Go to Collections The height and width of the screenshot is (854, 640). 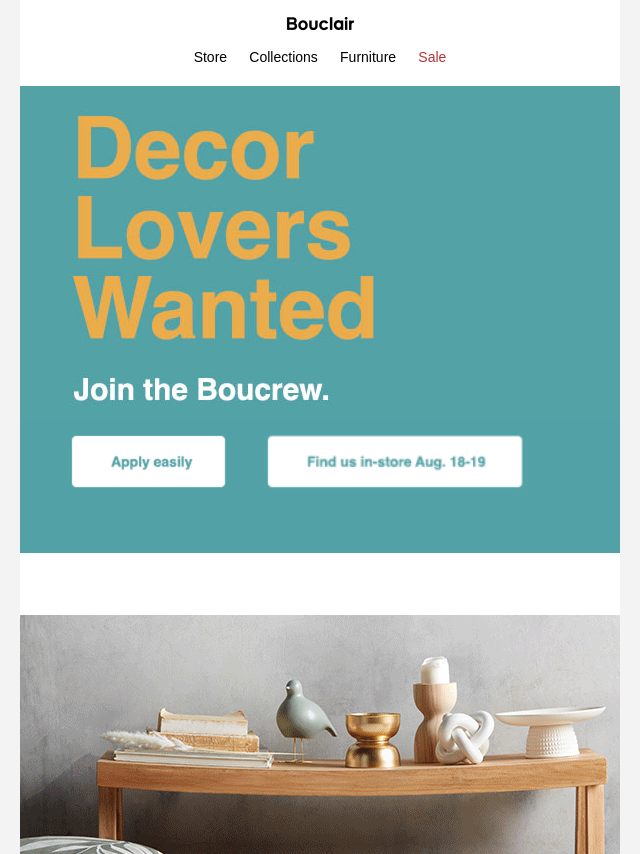coord(283,57)
